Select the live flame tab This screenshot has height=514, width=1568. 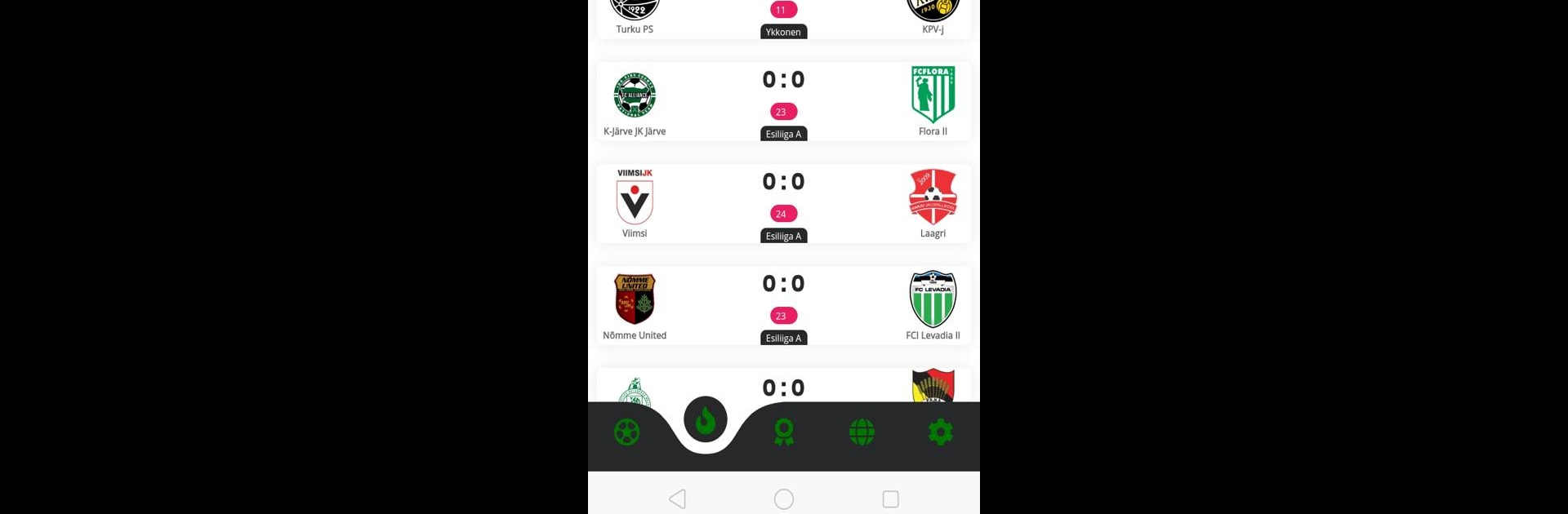point(705,420)
